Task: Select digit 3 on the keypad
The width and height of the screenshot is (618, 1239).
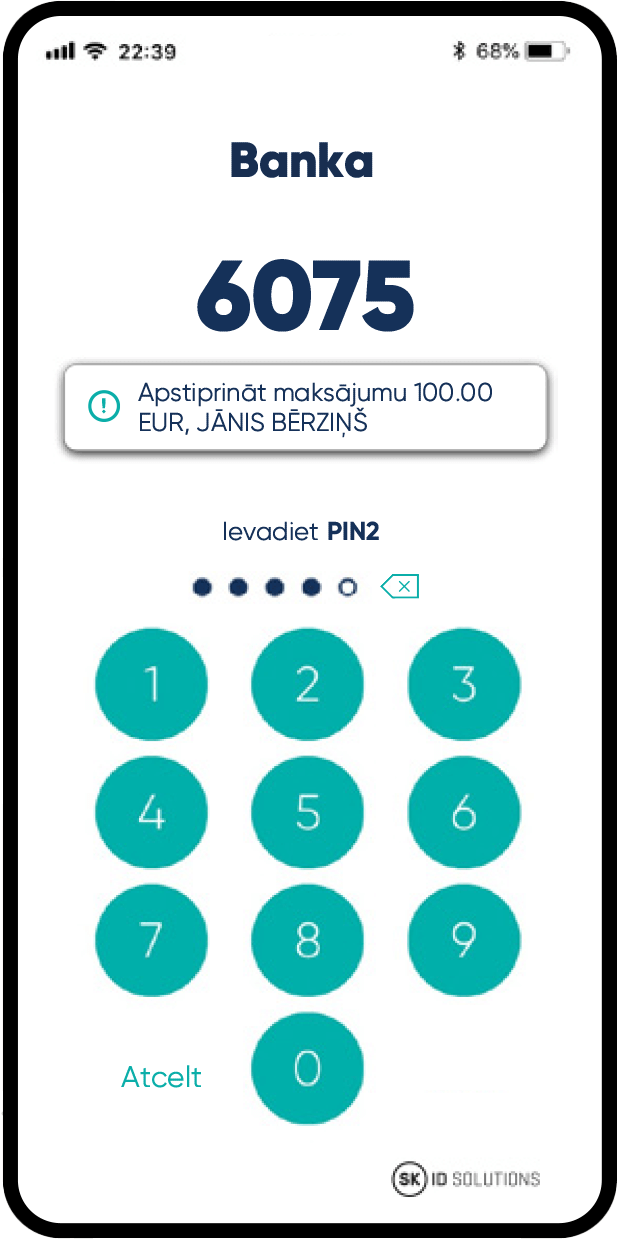Action: pyautogui.click(x=464, y=684)
